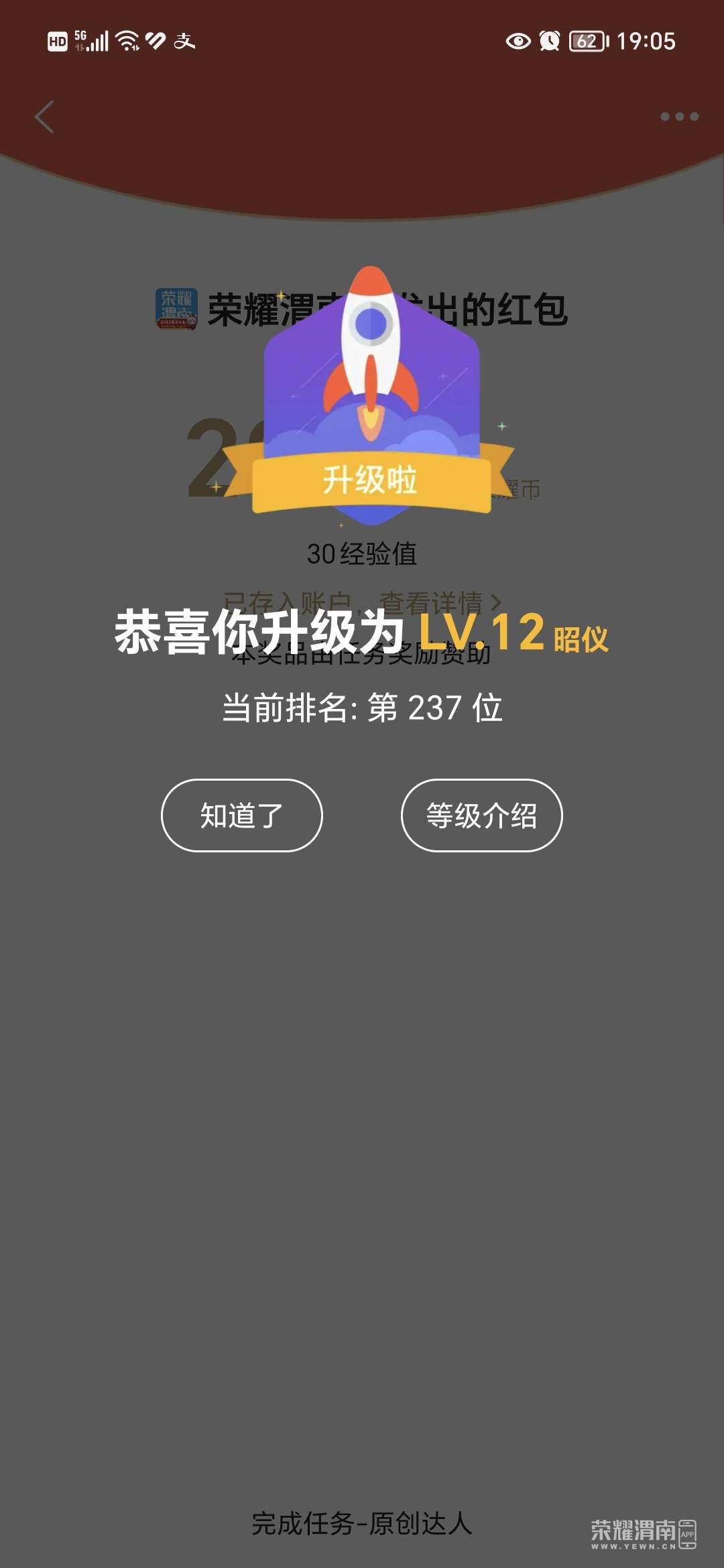The width and height of the screenshot is (724, 1568).
Task: Open the three-dot overflow menu
Action: point(679,117)
